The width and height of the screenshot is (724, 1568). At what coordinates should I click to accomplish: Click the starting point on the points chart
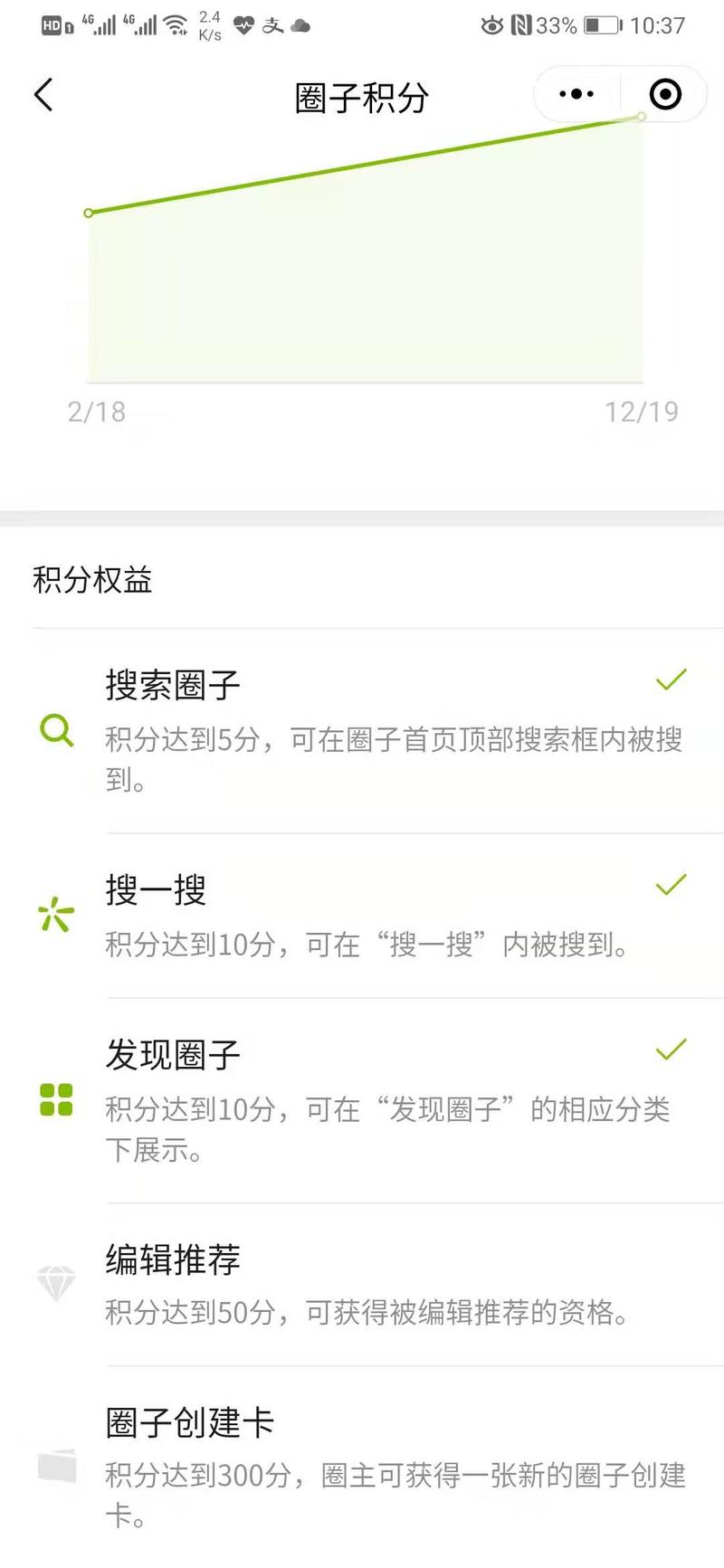point(89,214)
